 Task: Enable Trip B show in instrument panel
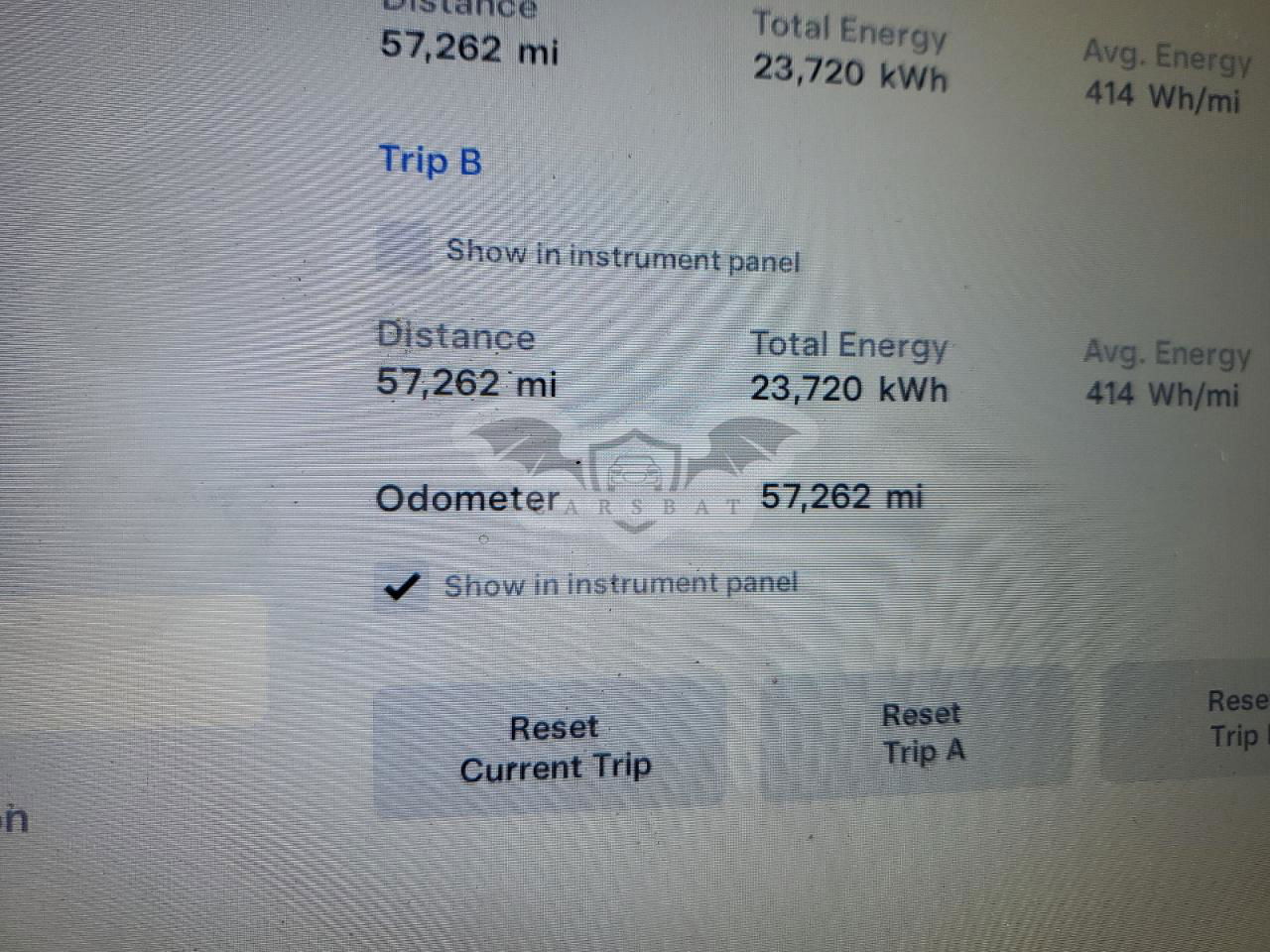(403, 249)
